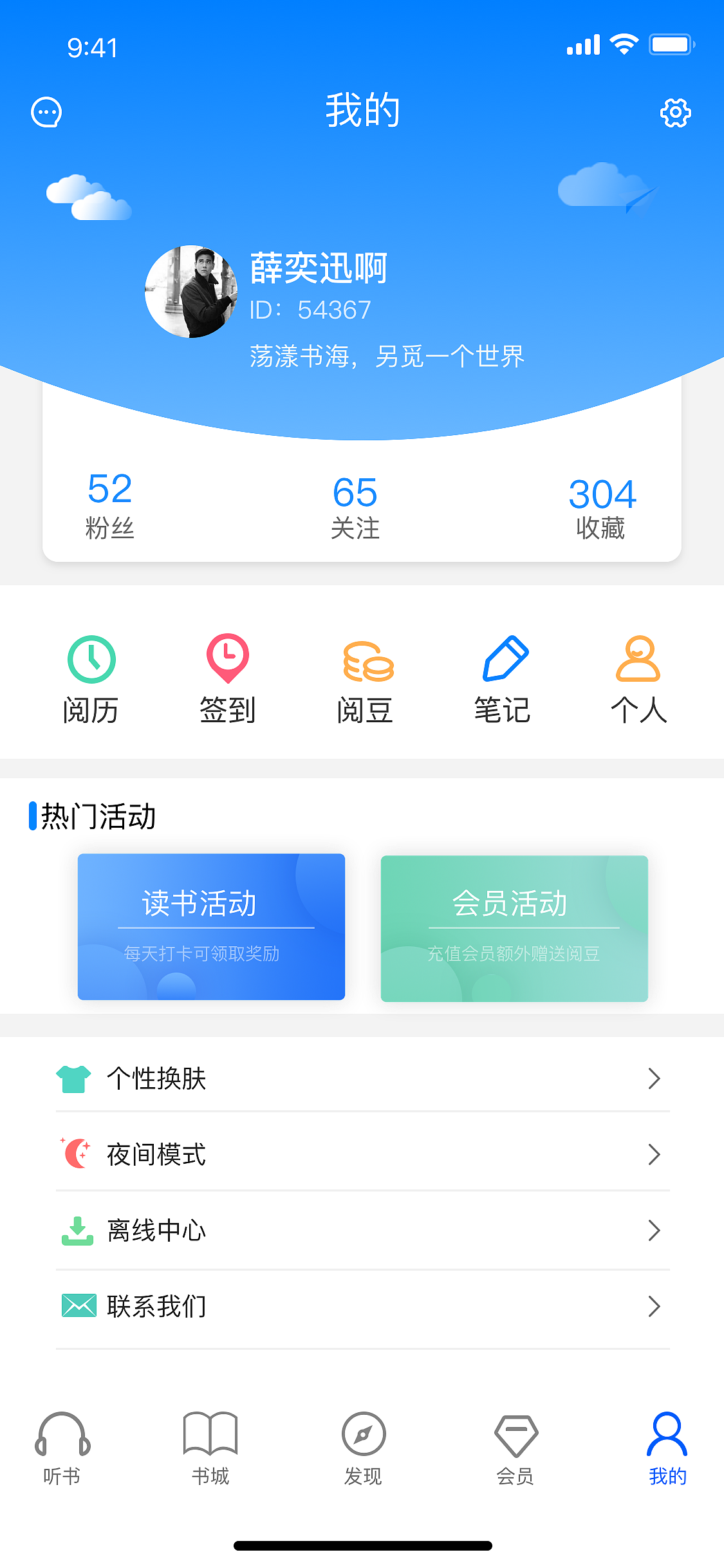Open the 会员活动 membership promotion banner
724x1568 pixels.
(x=514, y=929)
